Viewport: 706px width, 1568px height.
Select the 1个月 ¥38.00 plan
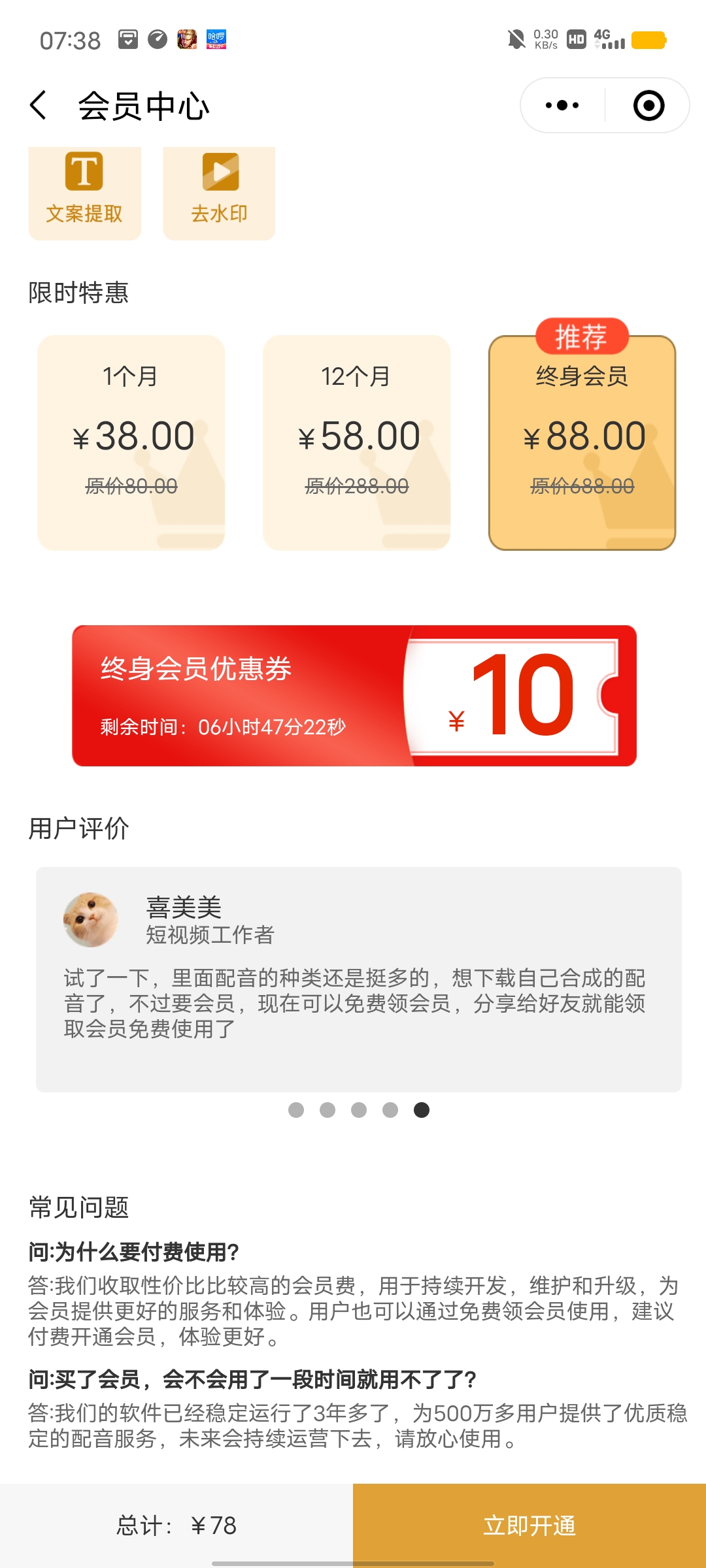point(131,443)
